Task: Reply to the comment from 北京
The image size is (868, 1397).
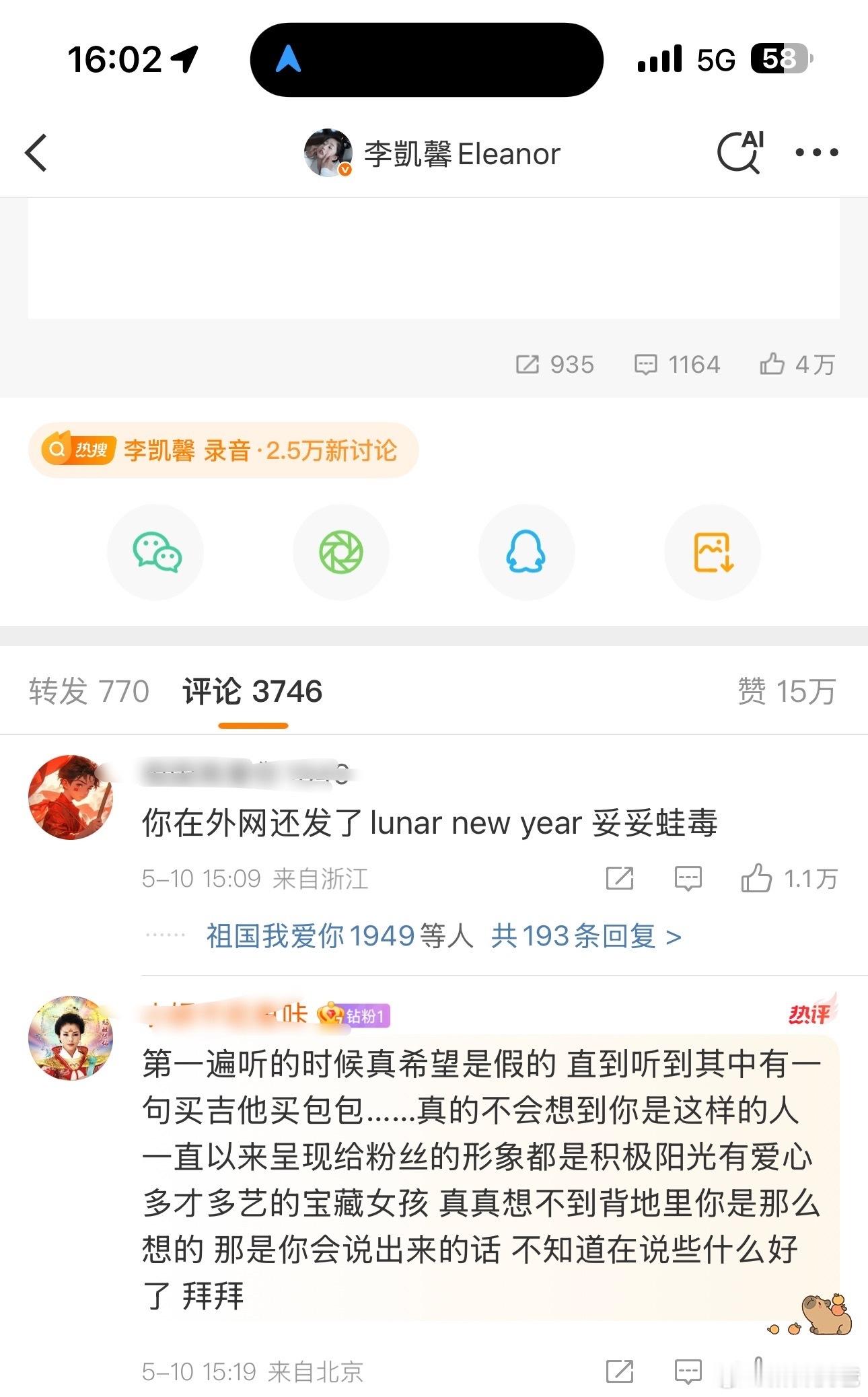Action: tap(688, 1371)
